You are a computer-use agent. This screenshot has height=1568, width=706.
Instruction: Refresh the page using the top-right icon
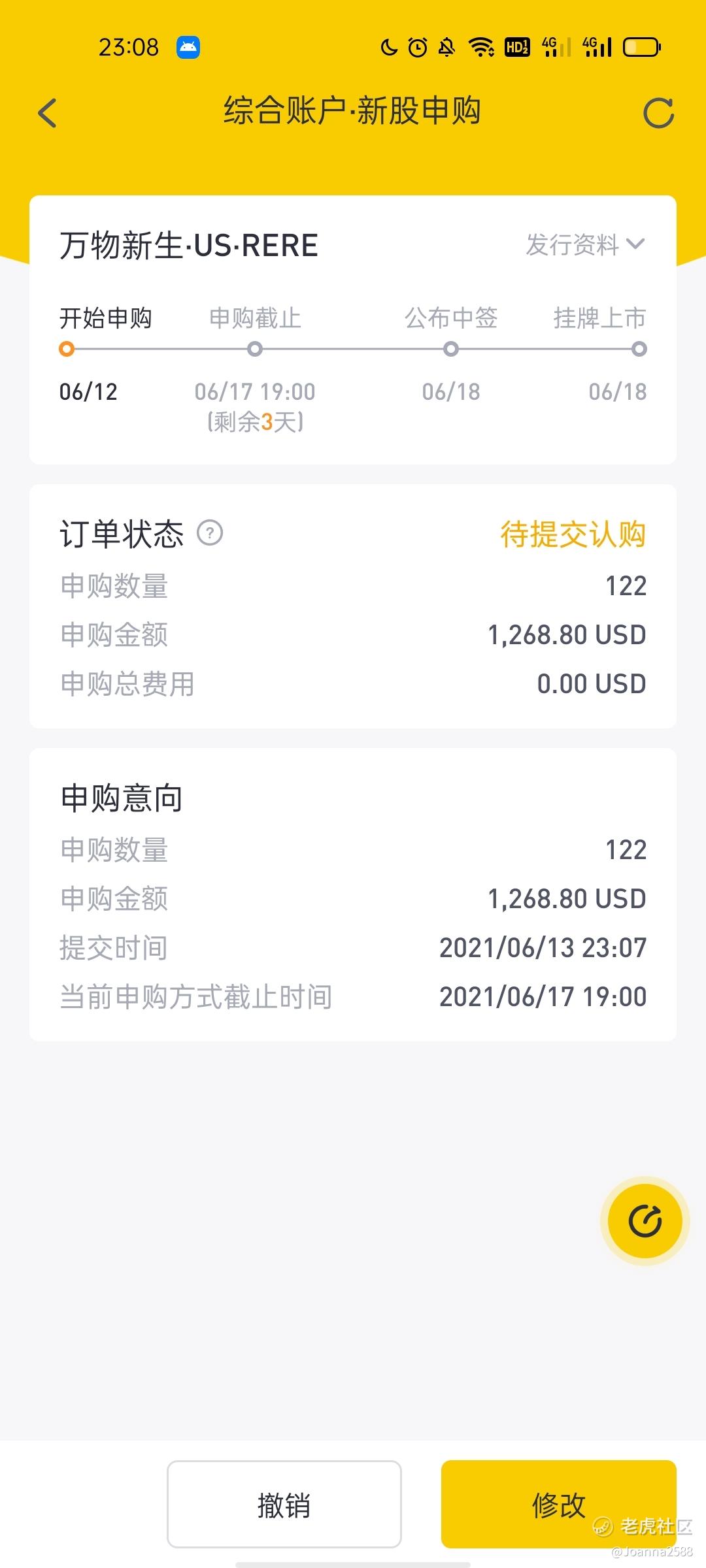pyautogui.click(x=658, y=113)
